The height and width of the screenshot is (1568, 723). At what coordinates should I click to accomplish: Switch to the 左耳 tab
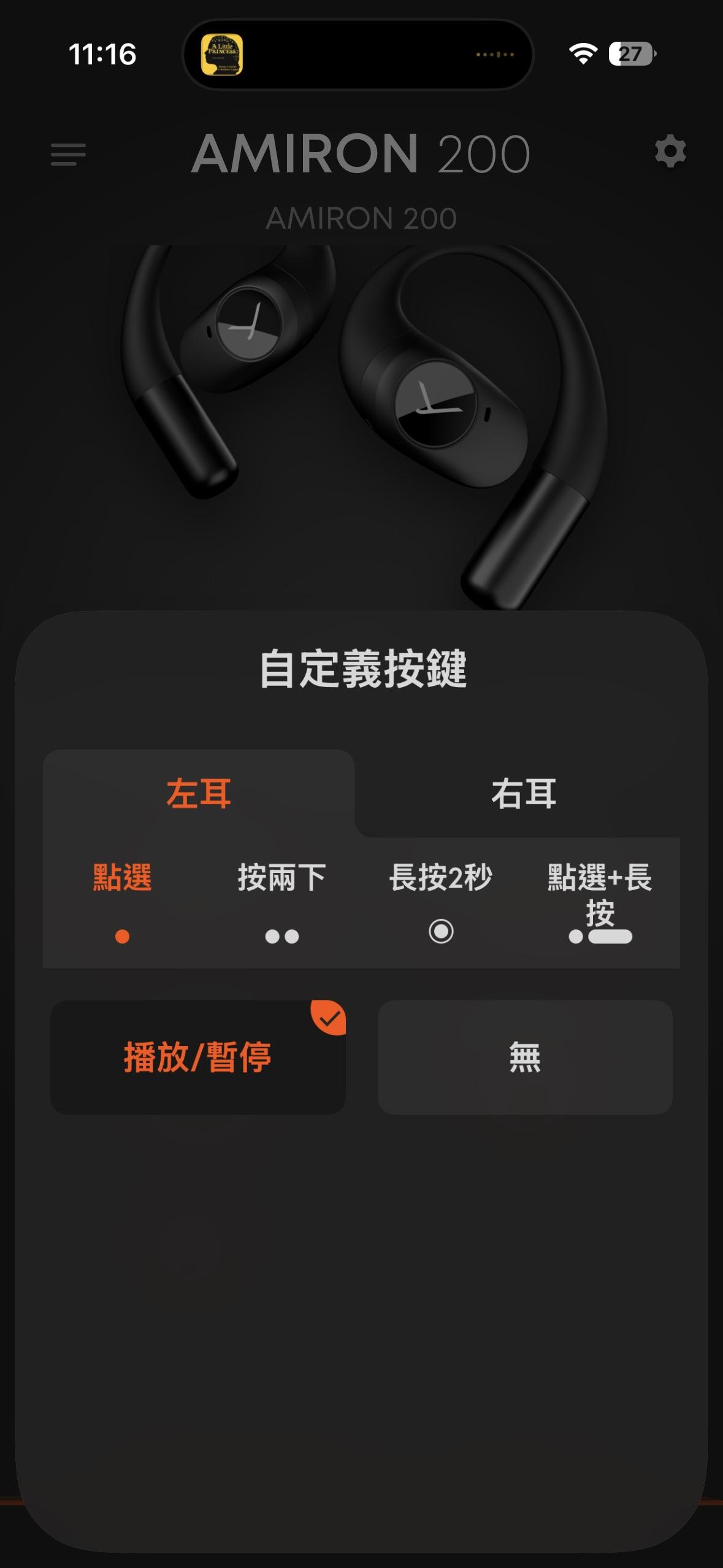(x=199, y=793)
